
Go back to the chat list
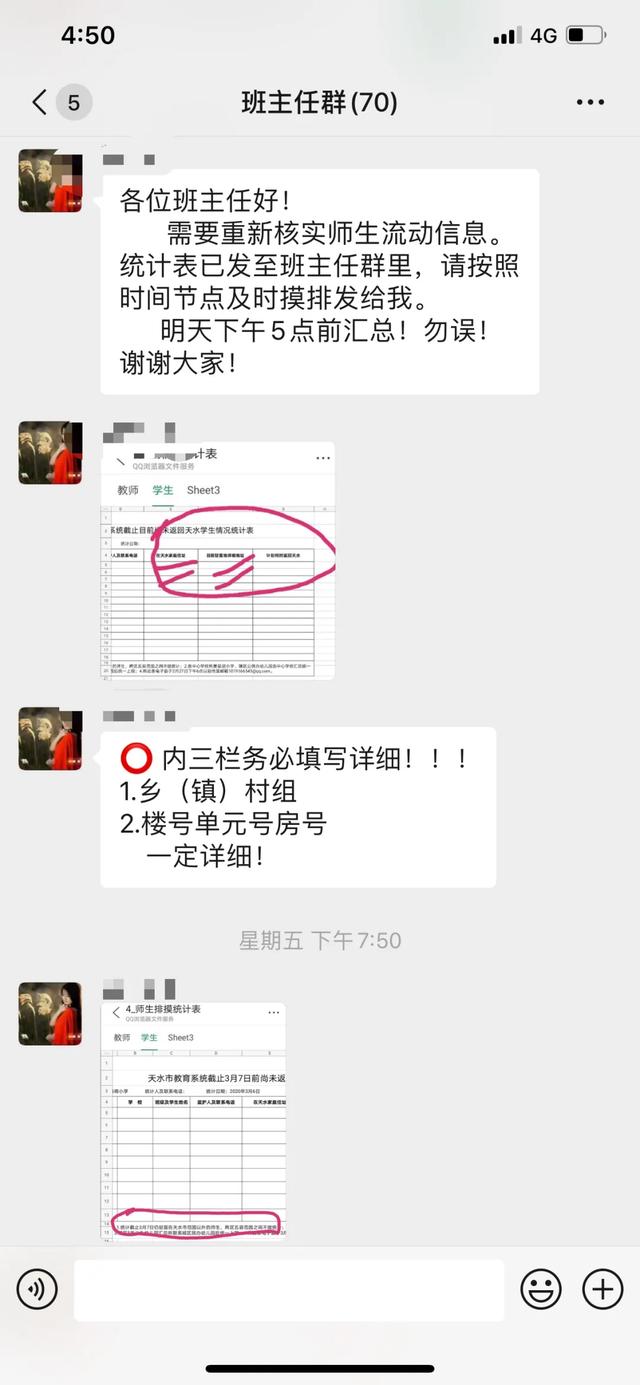pos(40,102)
